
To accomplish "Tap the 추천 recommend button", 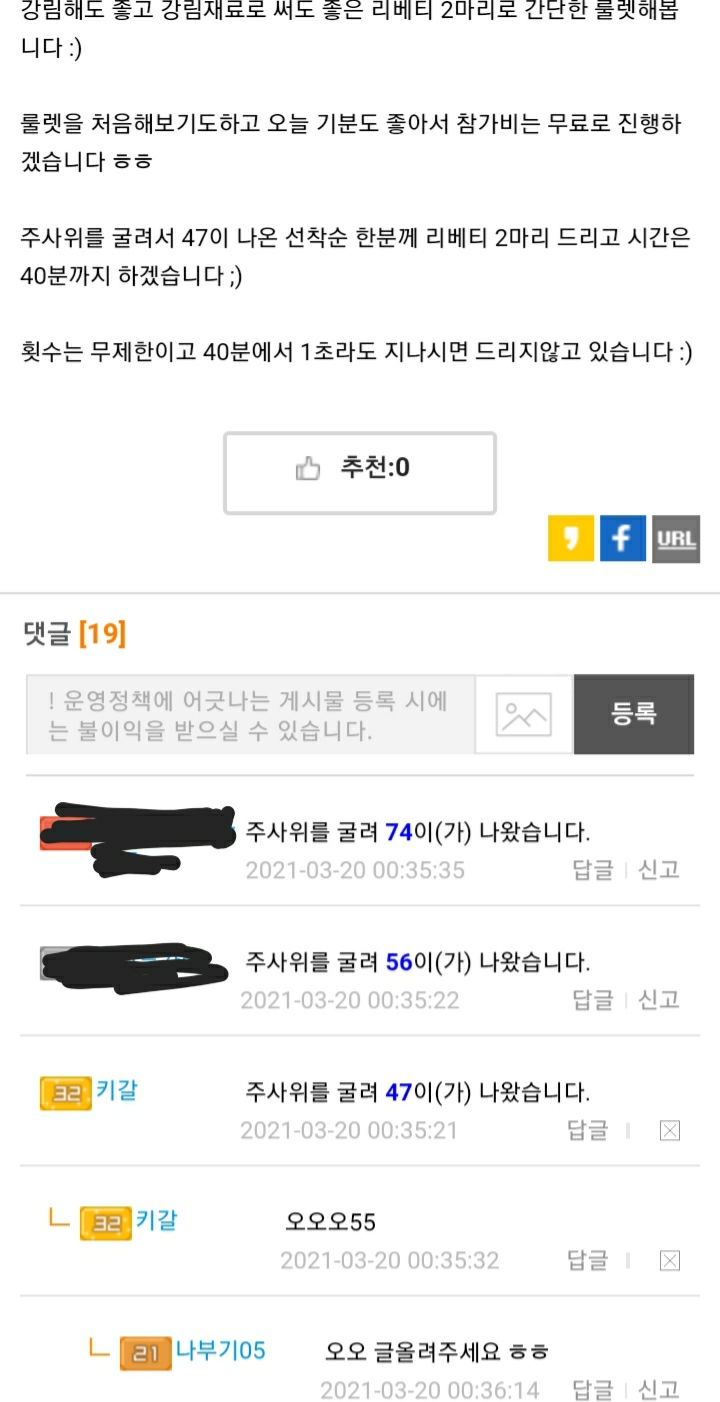I will [x=359, y=473].
